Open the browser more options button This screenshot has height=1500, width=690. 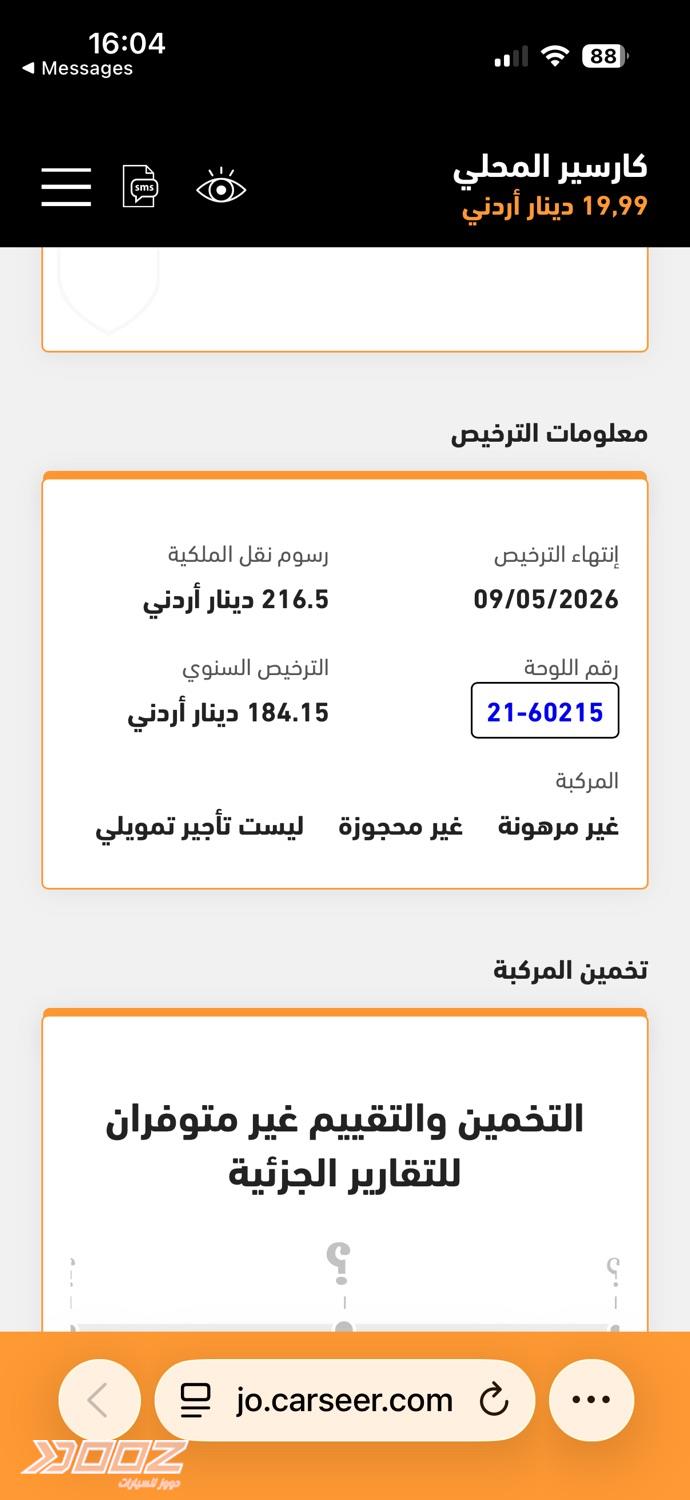pos(591,1400)
